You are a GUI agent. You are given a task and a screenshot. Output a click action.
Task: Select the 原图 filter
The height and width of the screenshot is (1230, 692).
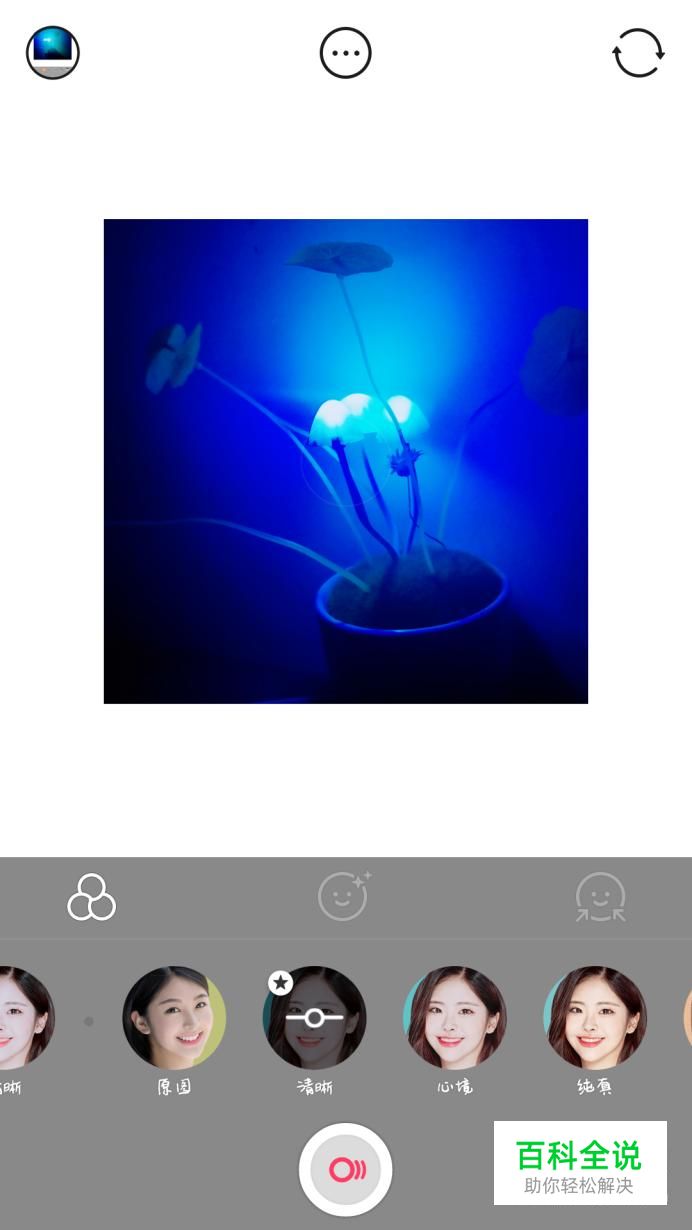click(174, 1018)
